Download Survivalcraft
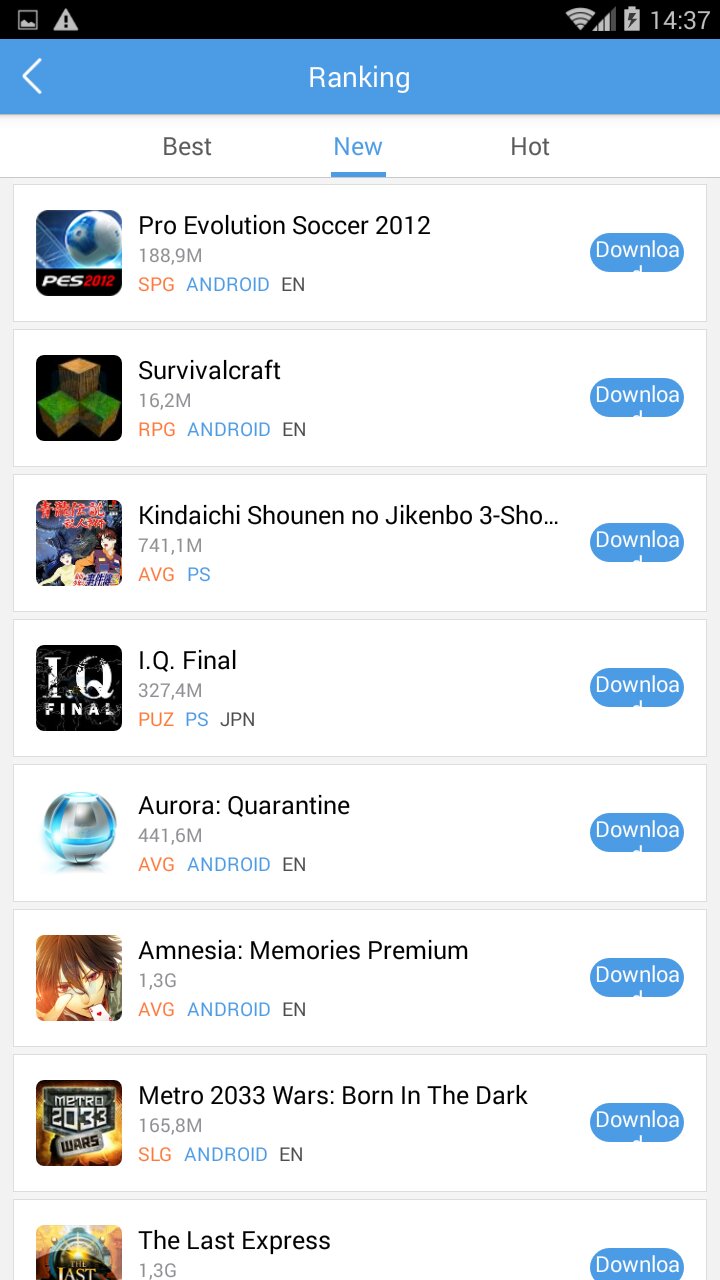This screenshot has height=1280, width=720. click(x=637, y=398)
